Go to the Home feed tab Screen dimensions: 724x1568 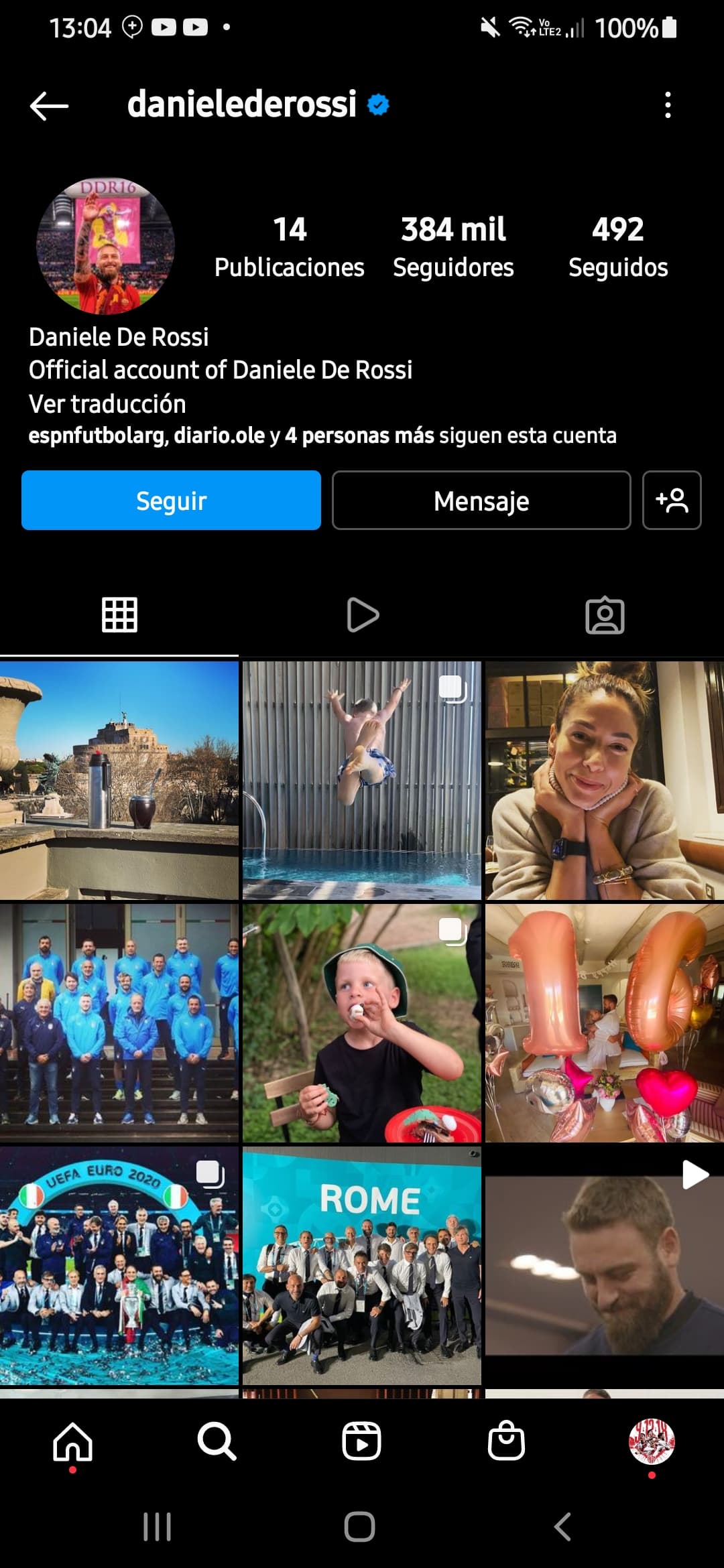(x=72, y=1442)
